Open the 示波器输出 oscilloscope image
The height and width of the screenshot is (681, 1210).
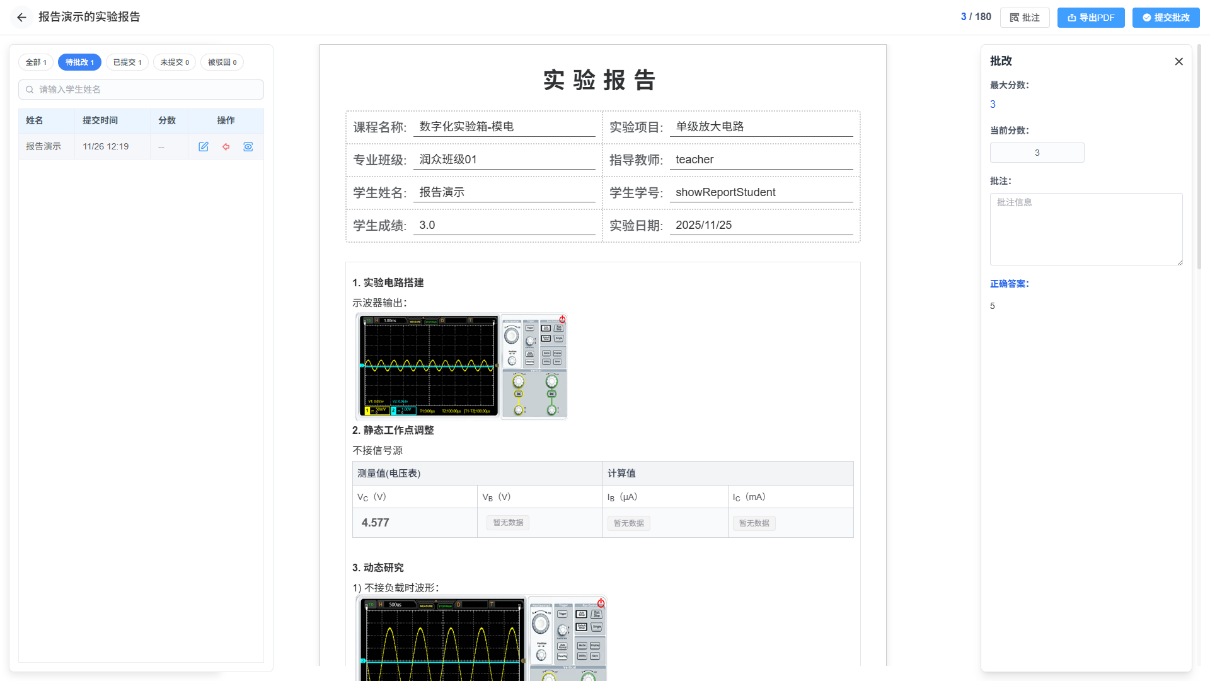tap(462, 366)
